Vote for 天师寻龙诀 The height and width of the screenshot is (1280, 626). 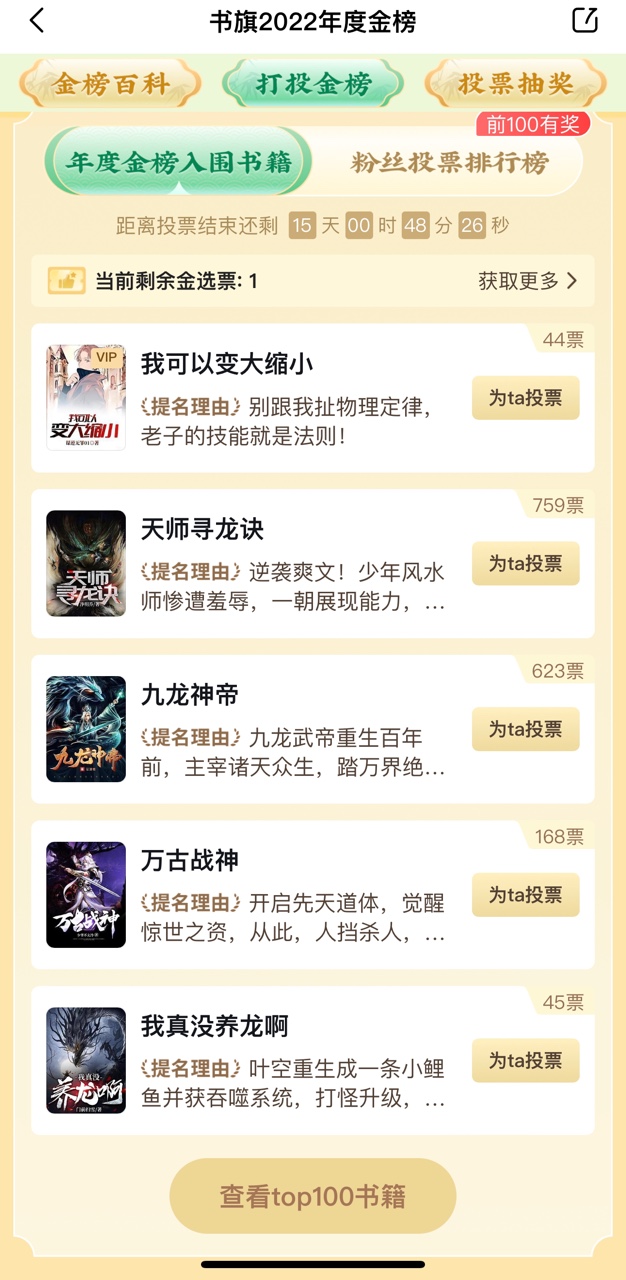[525, 564]
